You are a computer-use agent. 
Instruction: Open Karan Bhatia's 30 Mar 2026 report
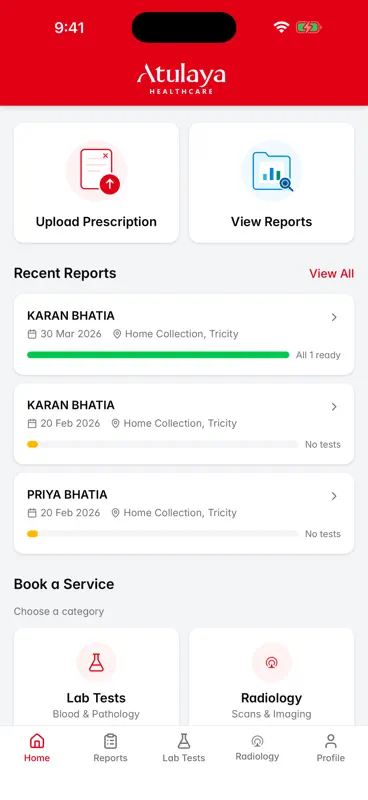[x=184, y=334]
